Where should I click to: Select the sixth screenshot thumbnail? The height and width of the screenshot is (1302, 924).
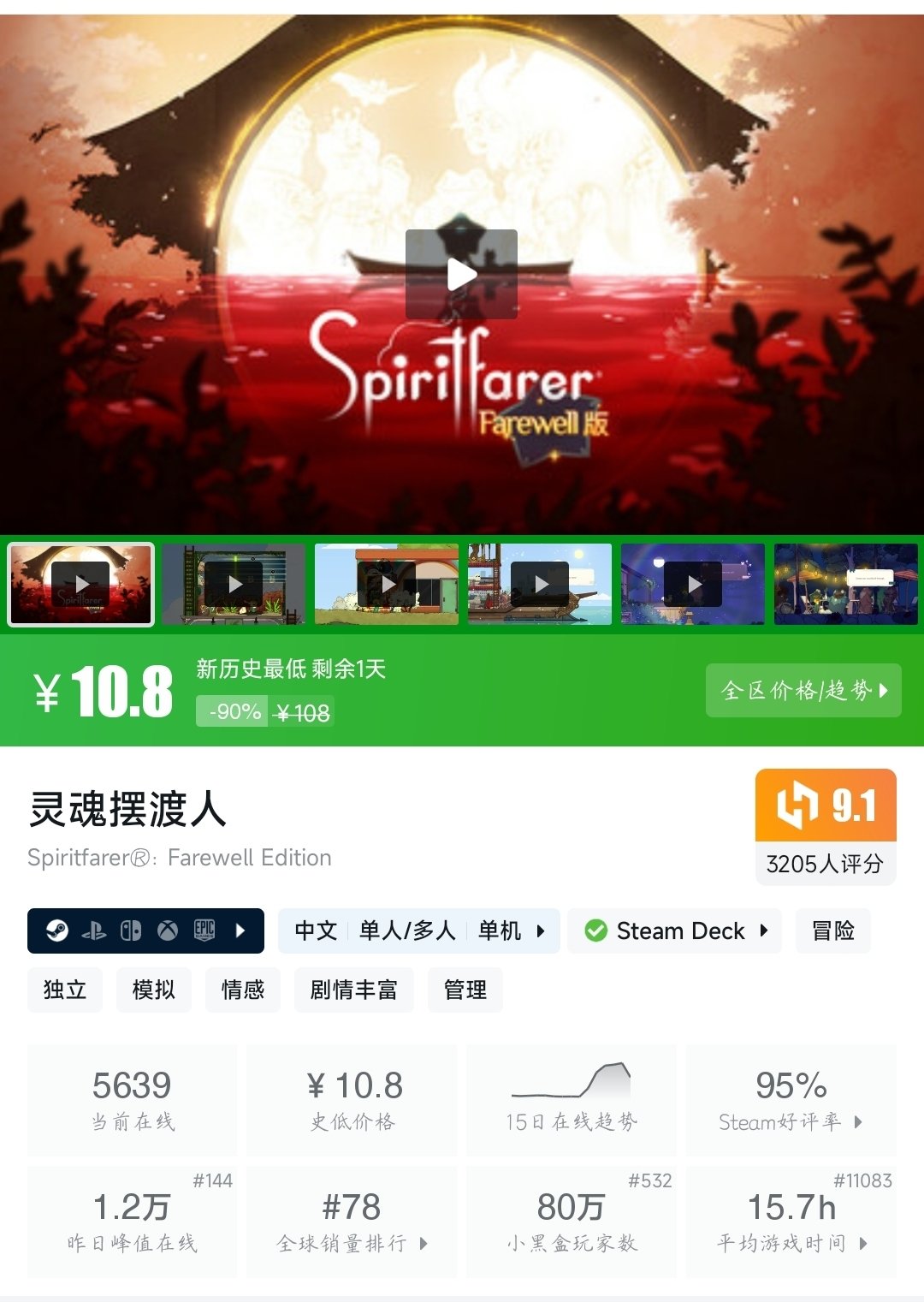click(845, 584)
